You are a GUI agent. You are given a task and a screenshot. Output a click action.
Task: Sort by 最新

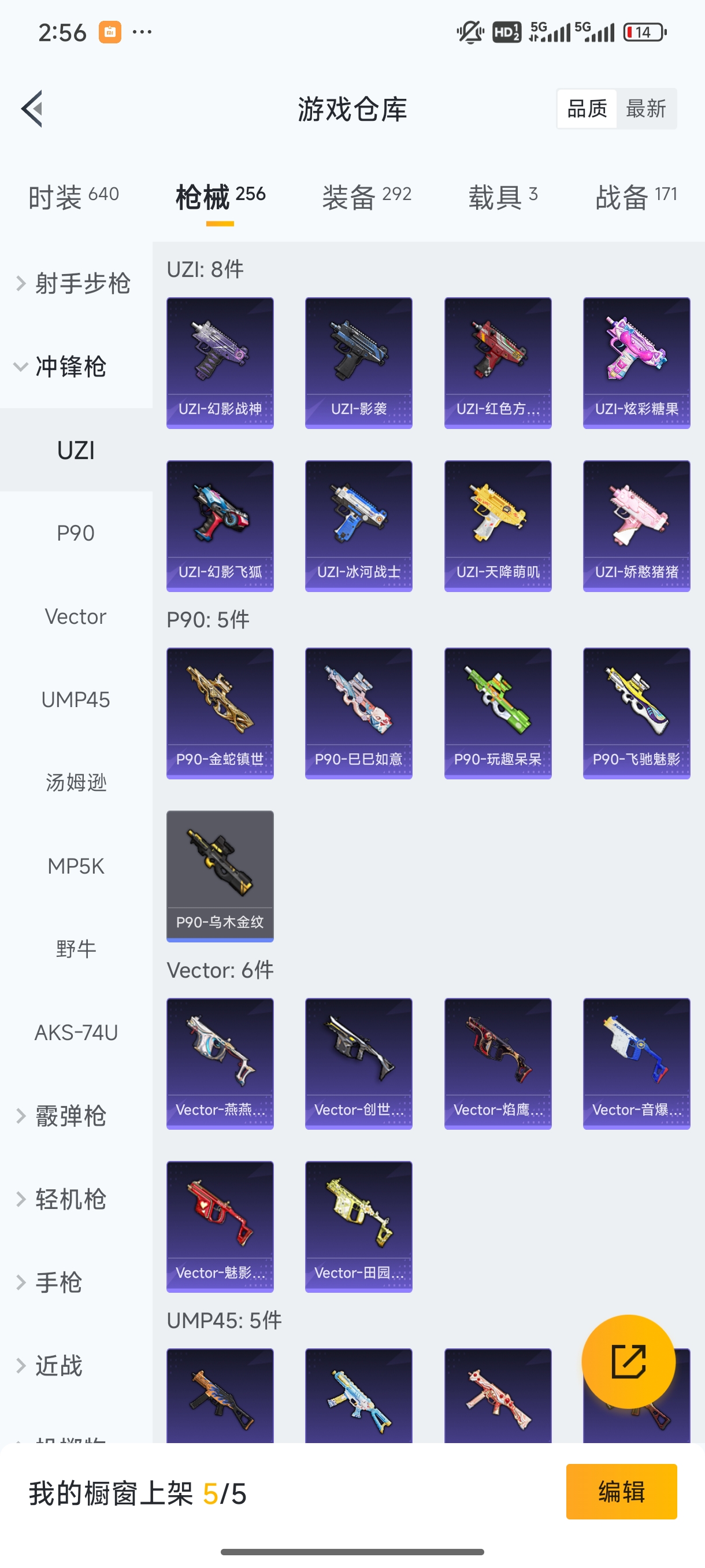(645, 109)
